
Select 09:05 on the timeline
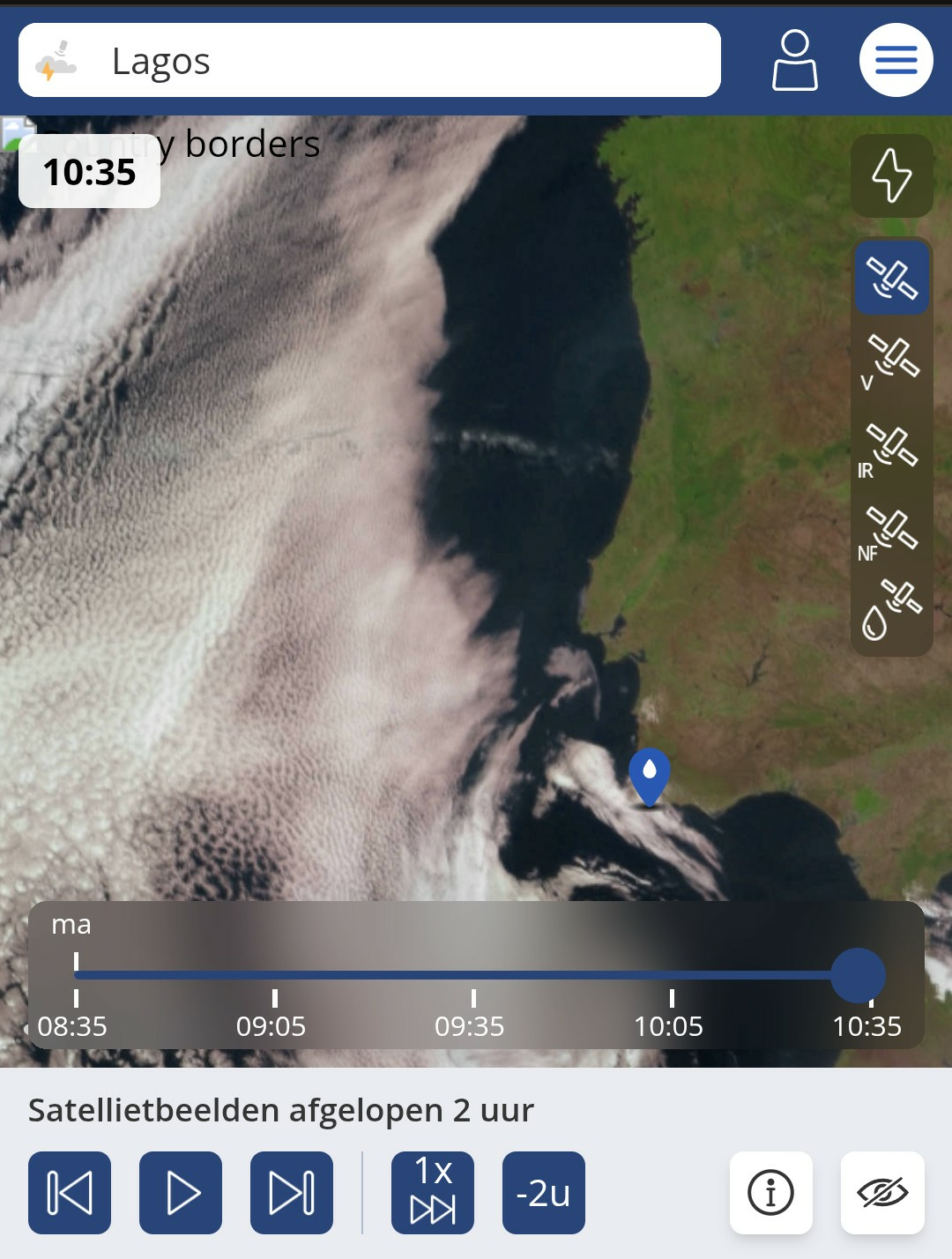tap(275, 976)
